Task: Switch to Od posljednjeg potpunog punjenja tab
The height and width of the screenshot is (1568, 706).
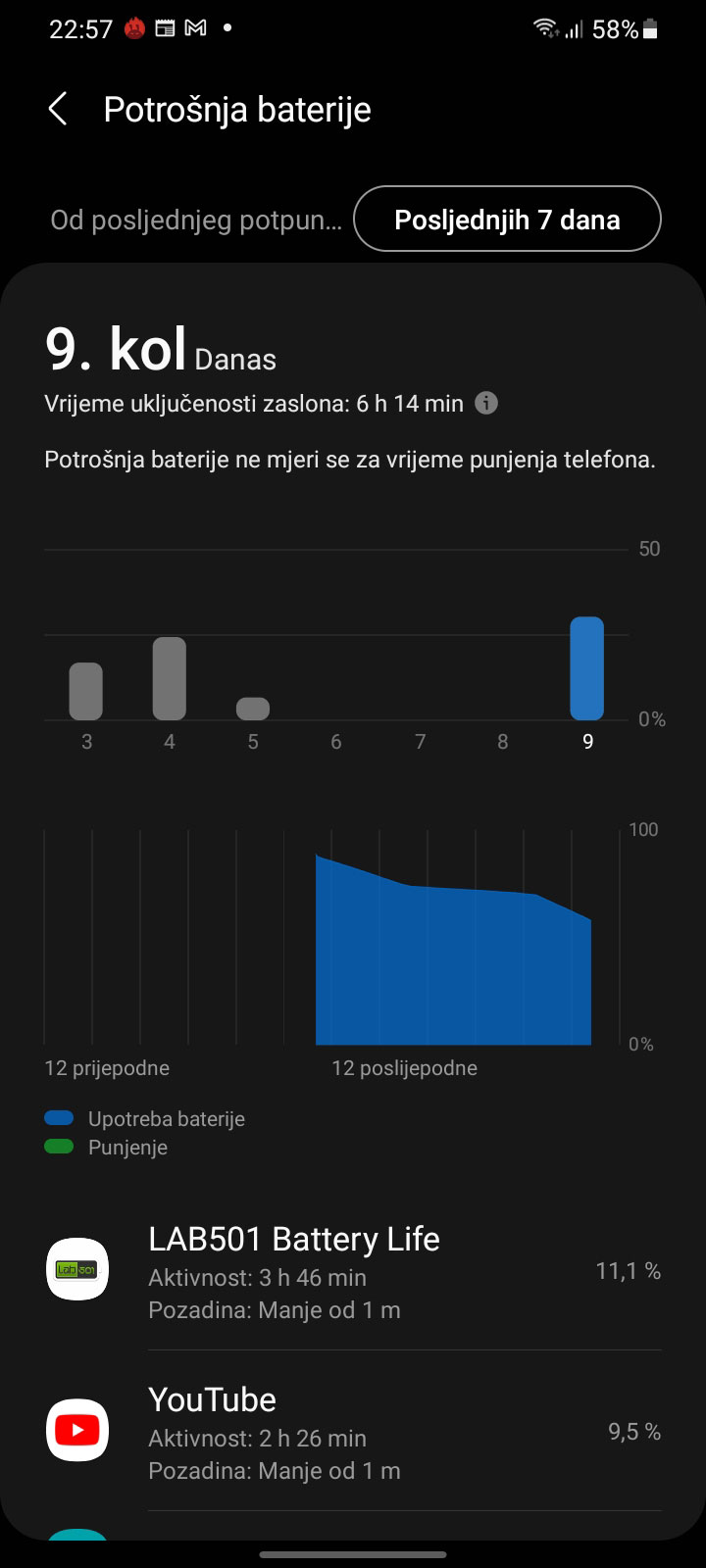Action: (x=196, y=220)
